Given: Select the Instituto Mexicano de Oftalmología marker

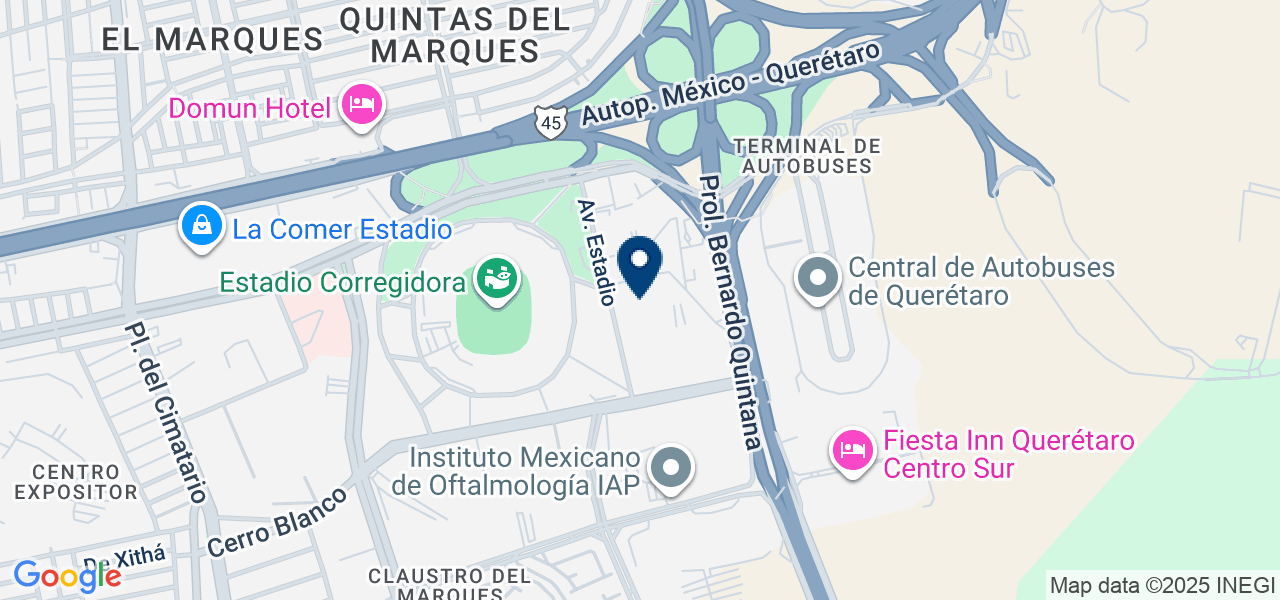Looking at the screenshot, I should point(671,468).
